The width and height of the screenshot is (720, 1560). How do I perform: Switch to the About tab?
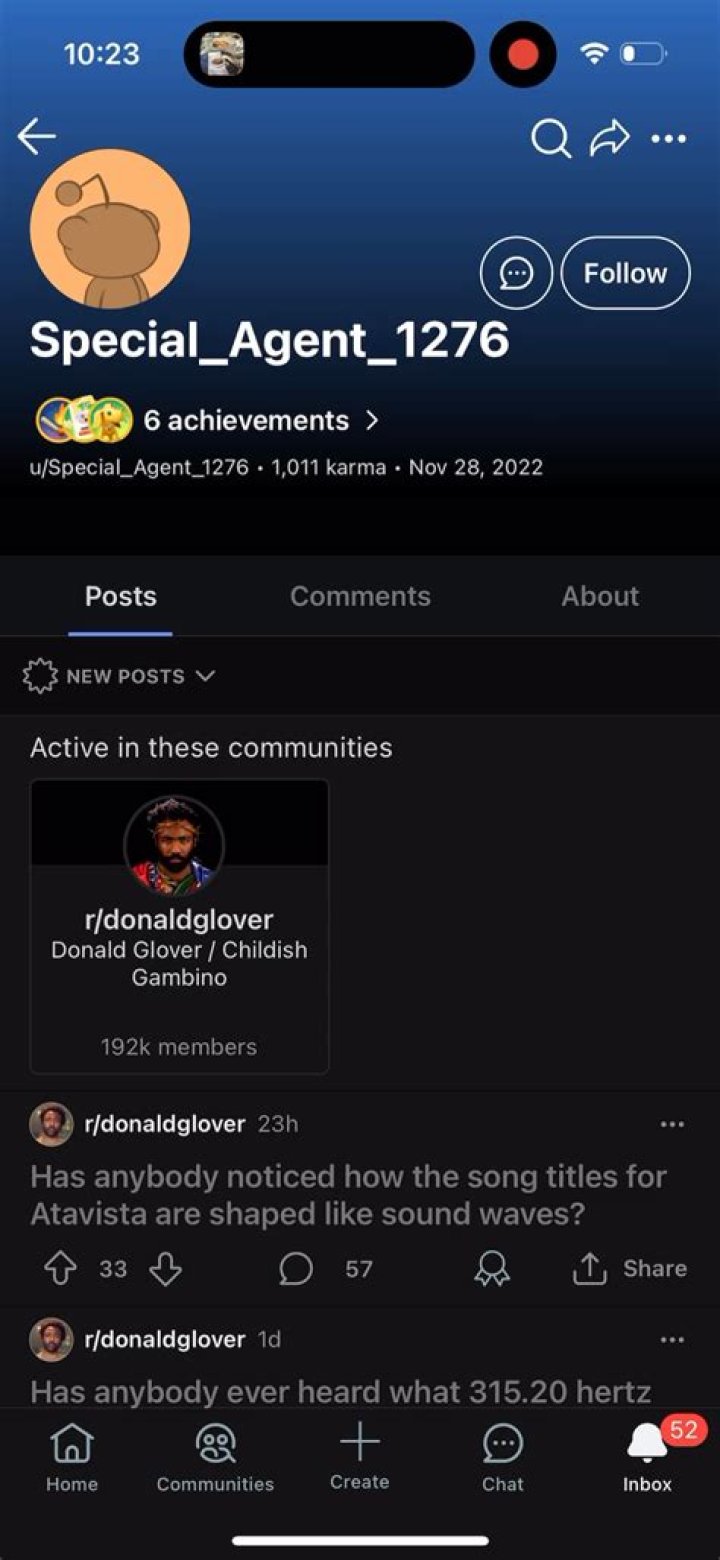[600, 596]
